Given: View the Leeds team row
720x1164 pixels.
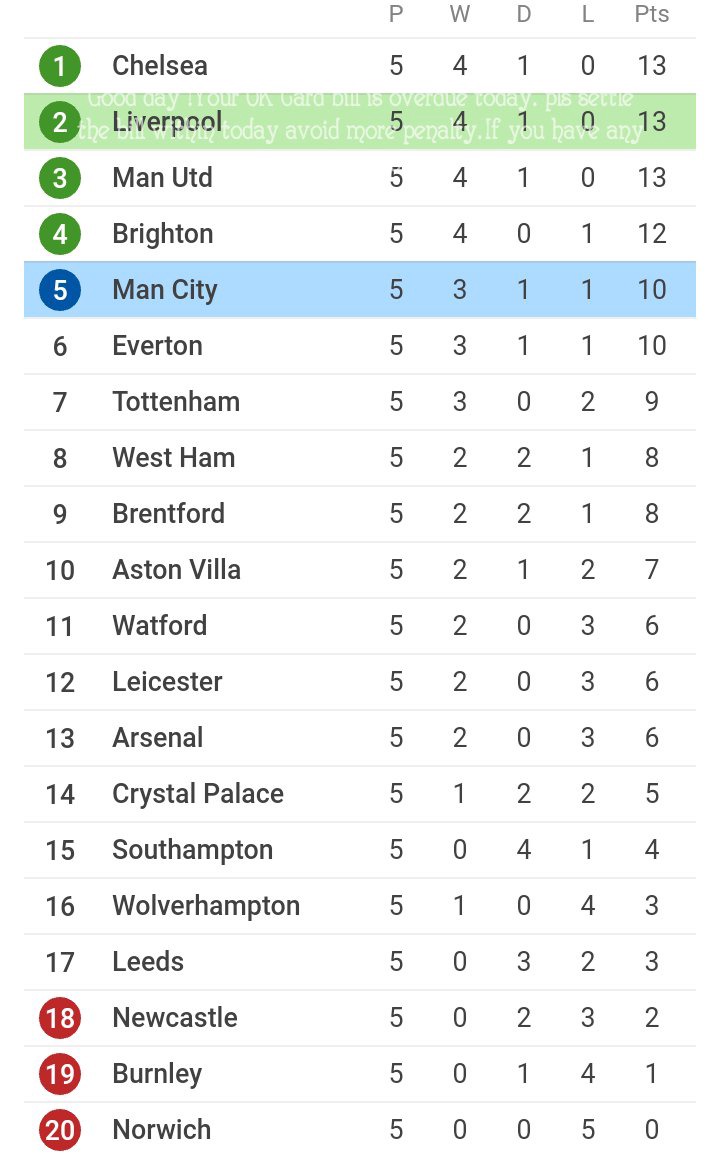Looking at the screenshot, I should (x=360, y=962).
